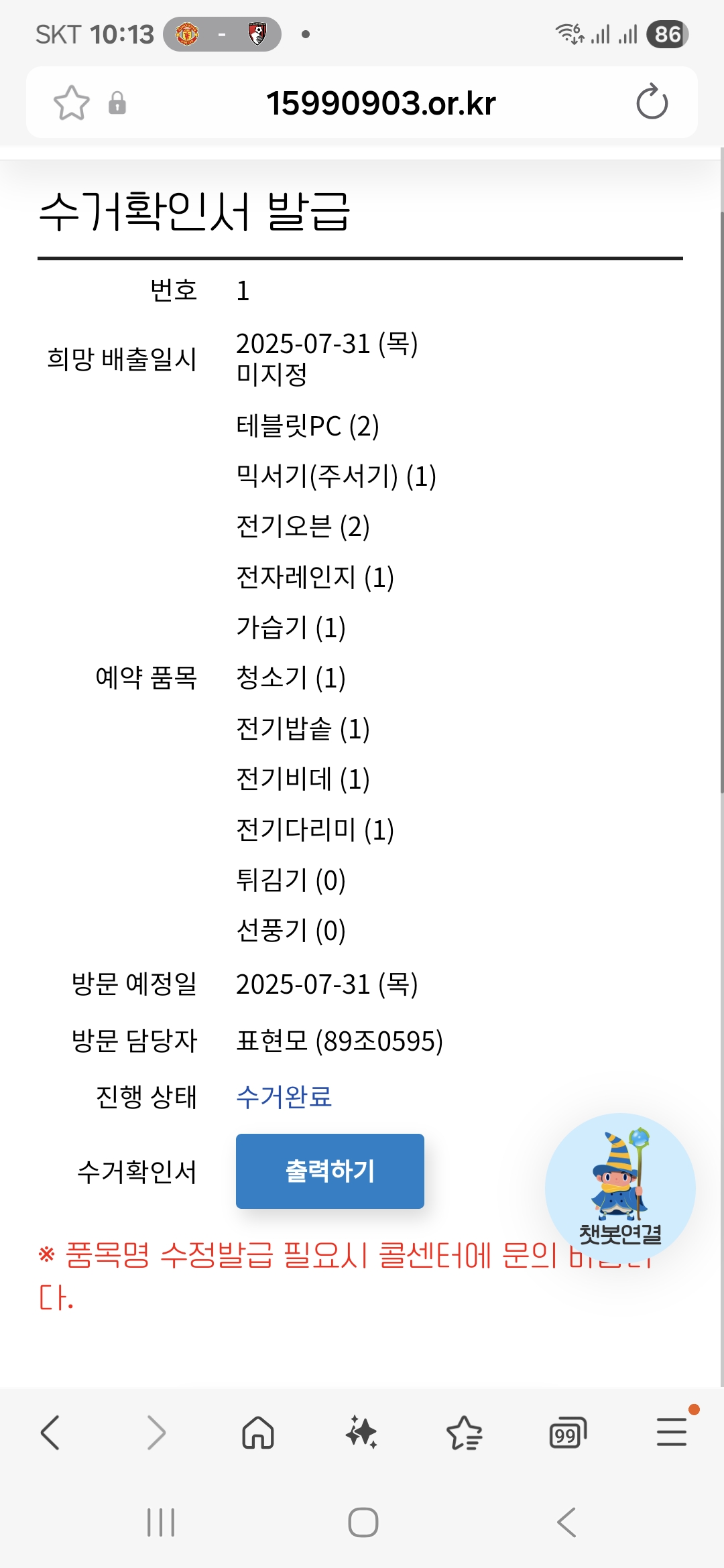Open the bookmarks list
Screen dimensions: 724x1568
[464, 1433]
